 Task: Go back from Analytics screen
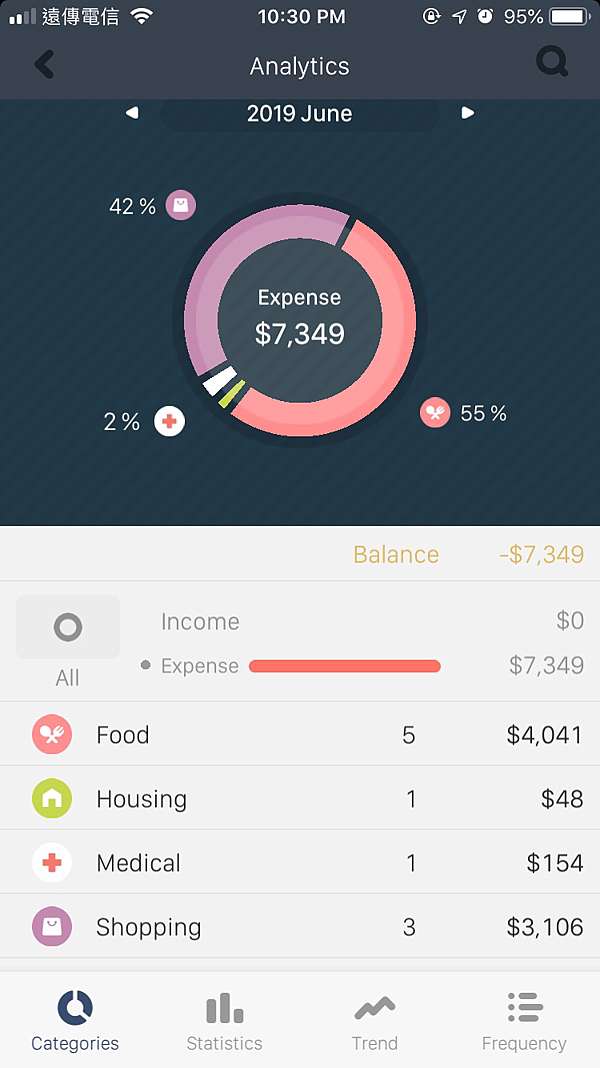(x=44, y=65)
